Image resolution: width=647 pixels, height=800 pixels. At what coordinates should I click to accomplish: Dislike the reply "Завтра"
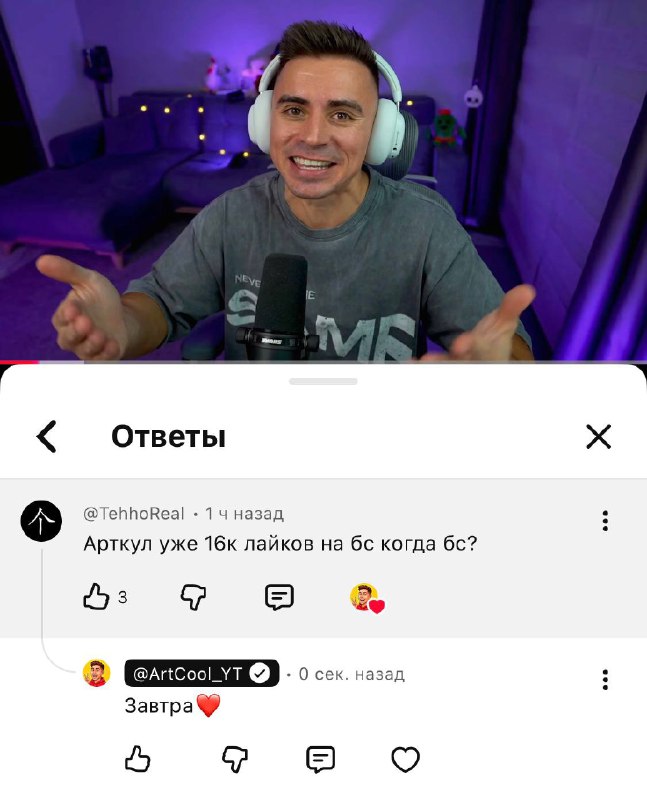click(x=234, y=760)
